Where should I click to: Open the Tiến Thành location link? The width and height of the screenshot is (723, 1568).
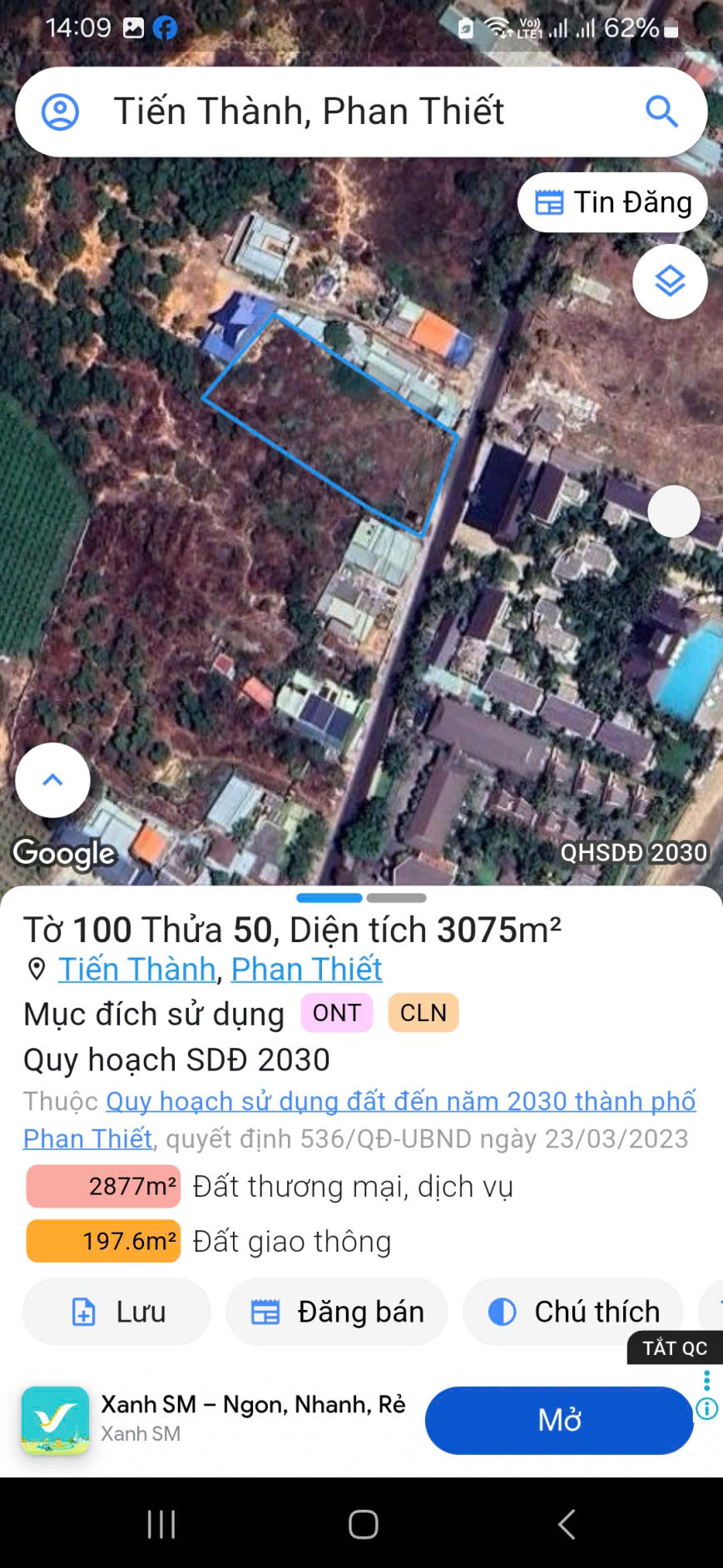[x=136, y=969]
